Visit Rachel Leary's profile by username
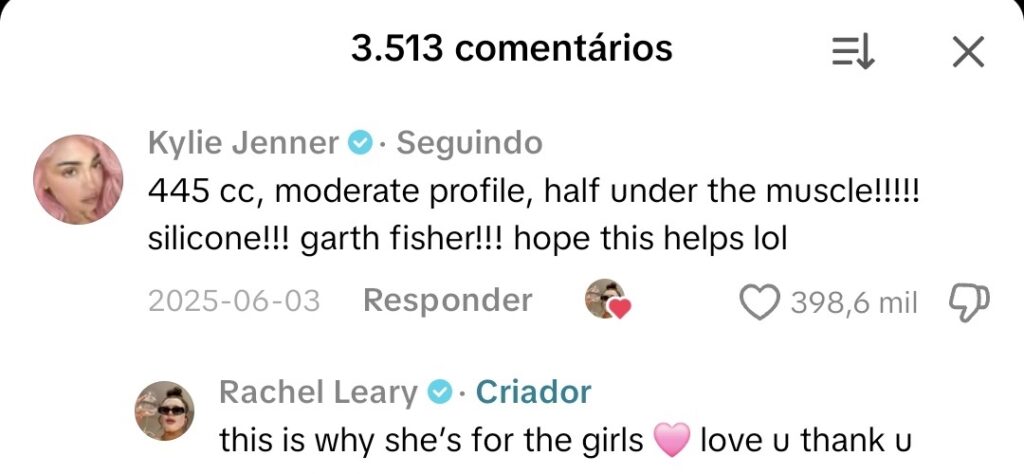The width and height of the screenshot is (1024, 474). [x=317, y=393]
